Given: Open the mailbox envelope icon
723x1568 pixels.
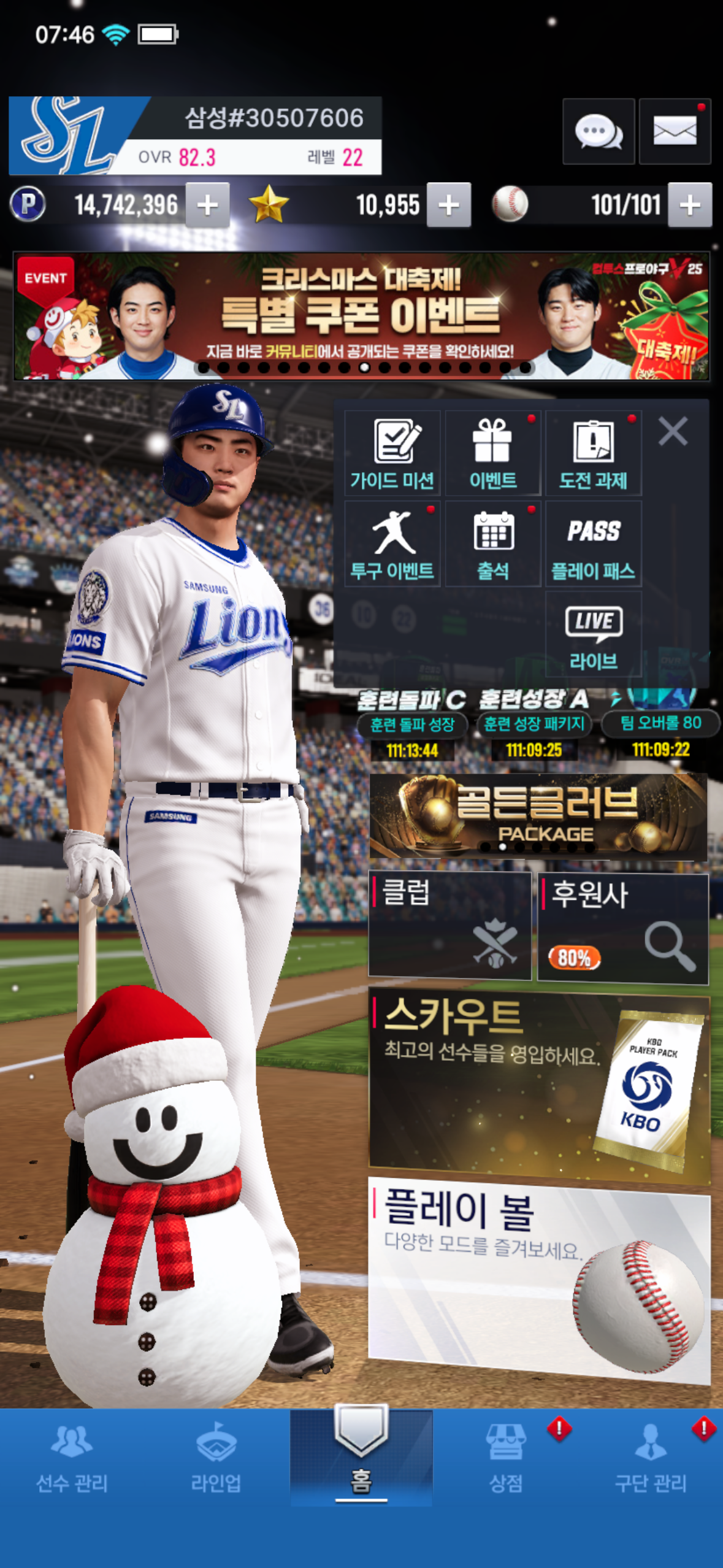Looking at the screenshot, I should 675,131.
